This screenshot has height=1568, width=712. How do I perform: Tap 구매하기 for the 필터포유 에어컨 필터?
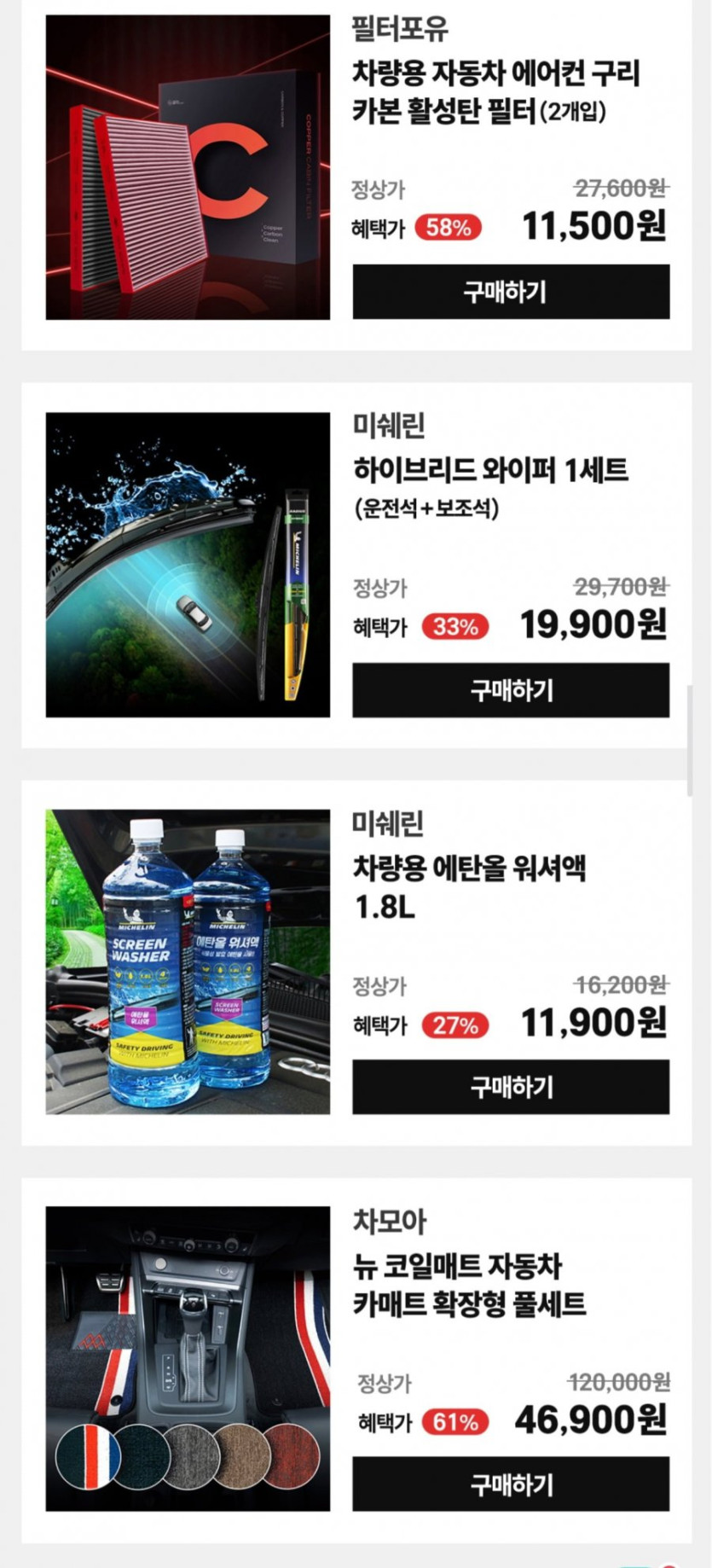click(511, 292)
